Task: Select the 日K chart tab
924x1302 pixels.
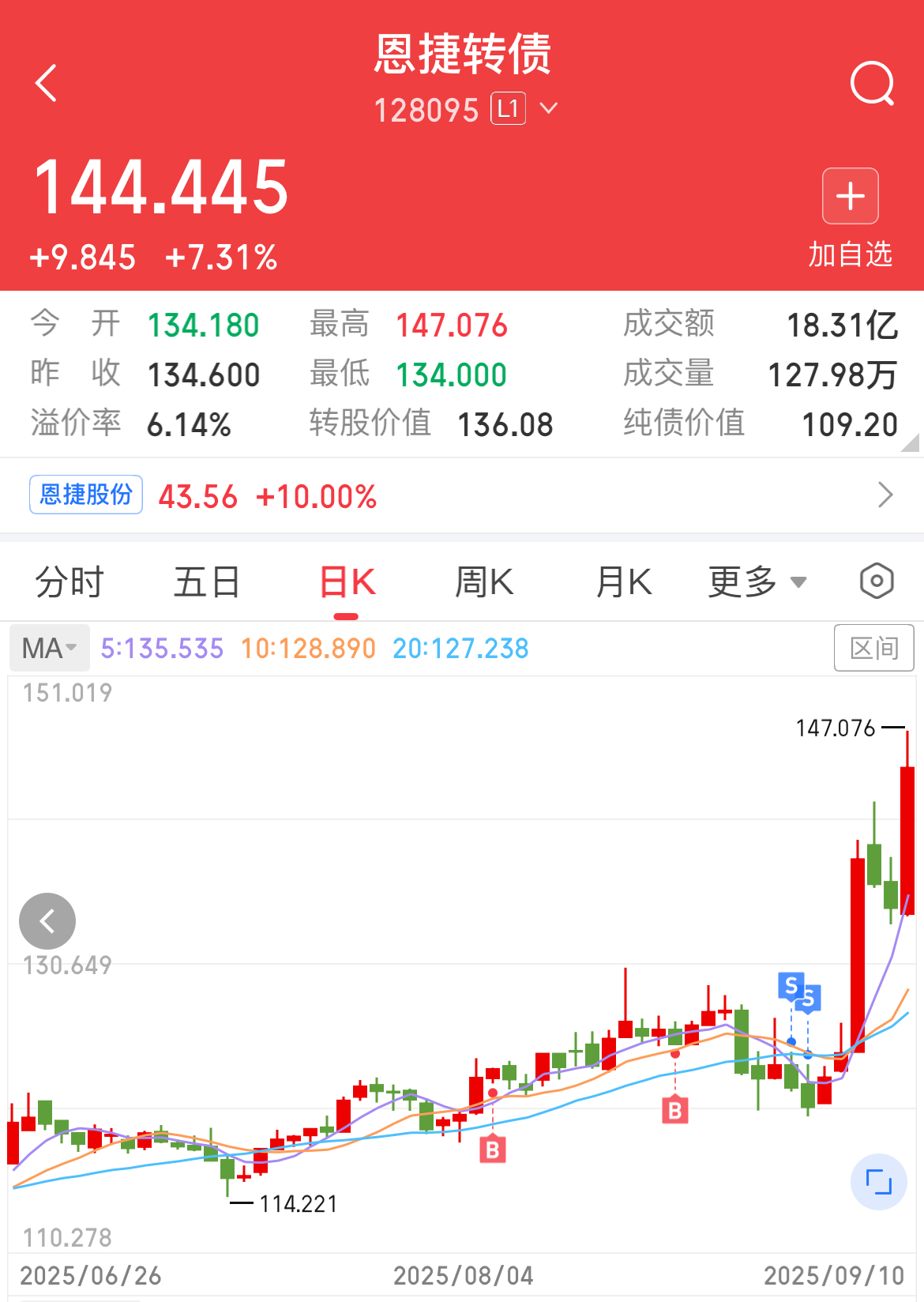Action: [x=347, y=582]
